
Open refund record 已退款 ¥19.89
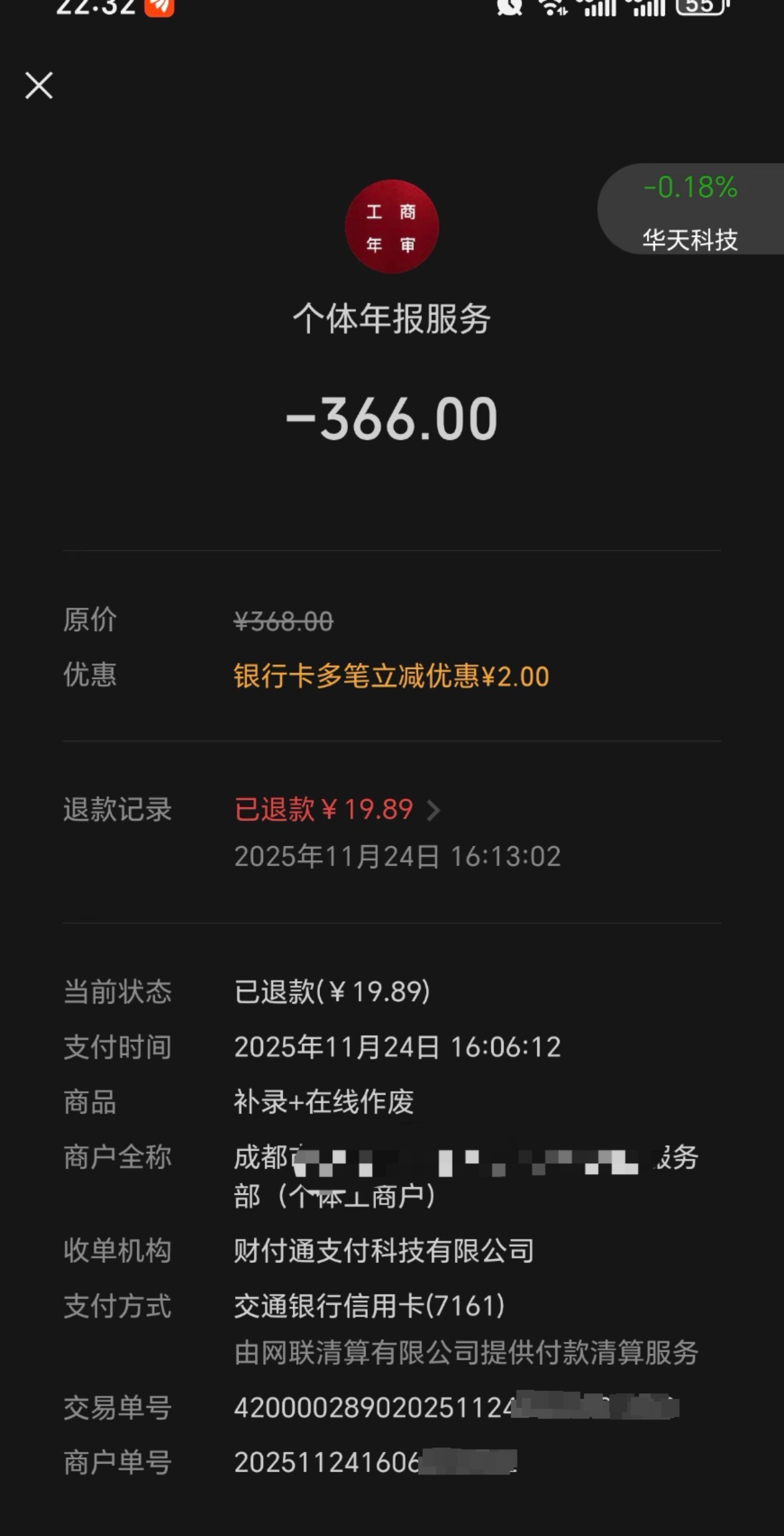(337, 809)
